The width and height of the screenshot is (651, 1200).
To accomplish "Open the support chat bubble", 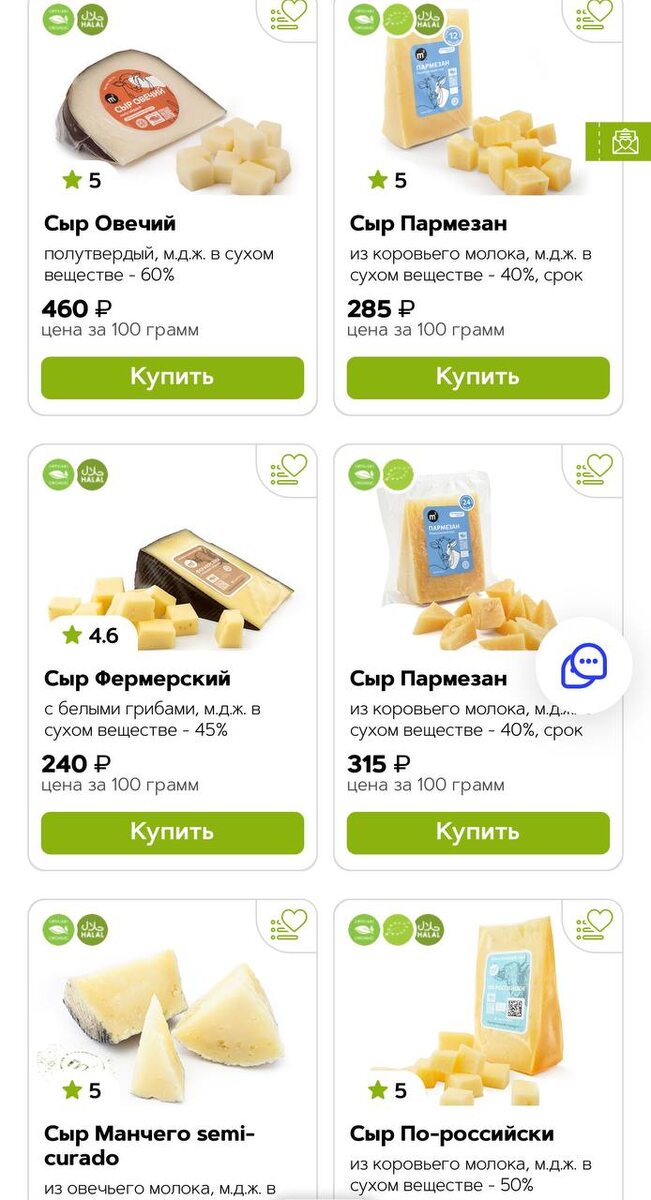I will point(584,665).
